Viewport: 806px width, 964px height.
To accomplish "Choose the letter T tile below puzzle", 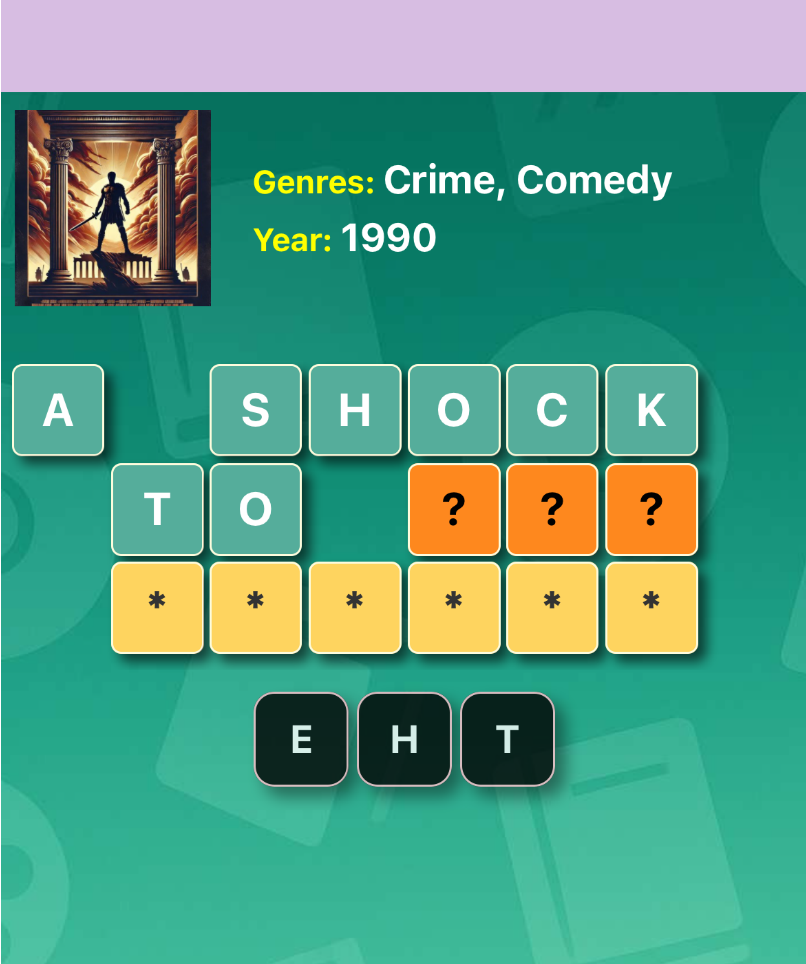I will tap(507, 739).
